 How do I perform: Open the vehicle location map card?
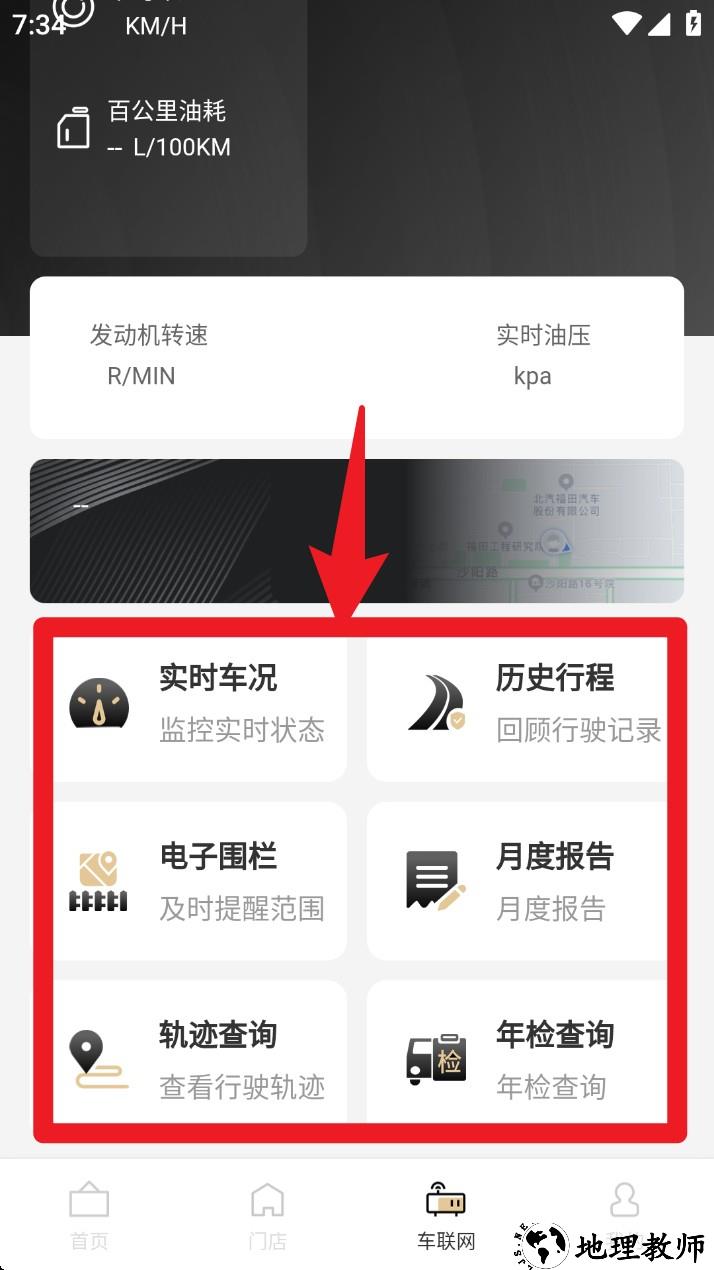[357, 531]
